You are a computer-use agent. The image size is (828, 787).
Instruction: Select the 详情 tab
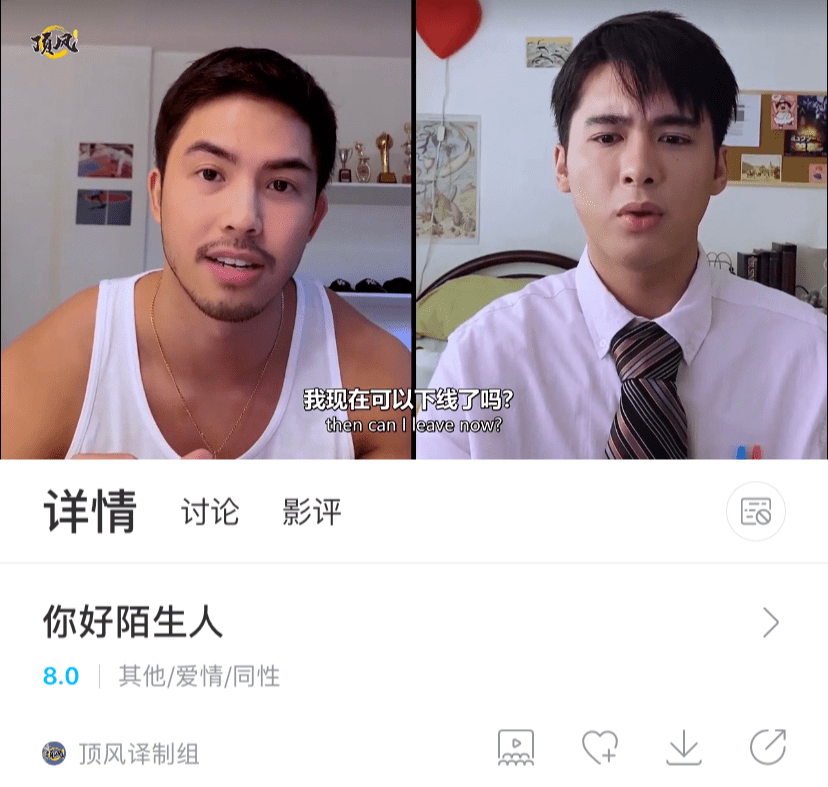click(x=90, y=513)
